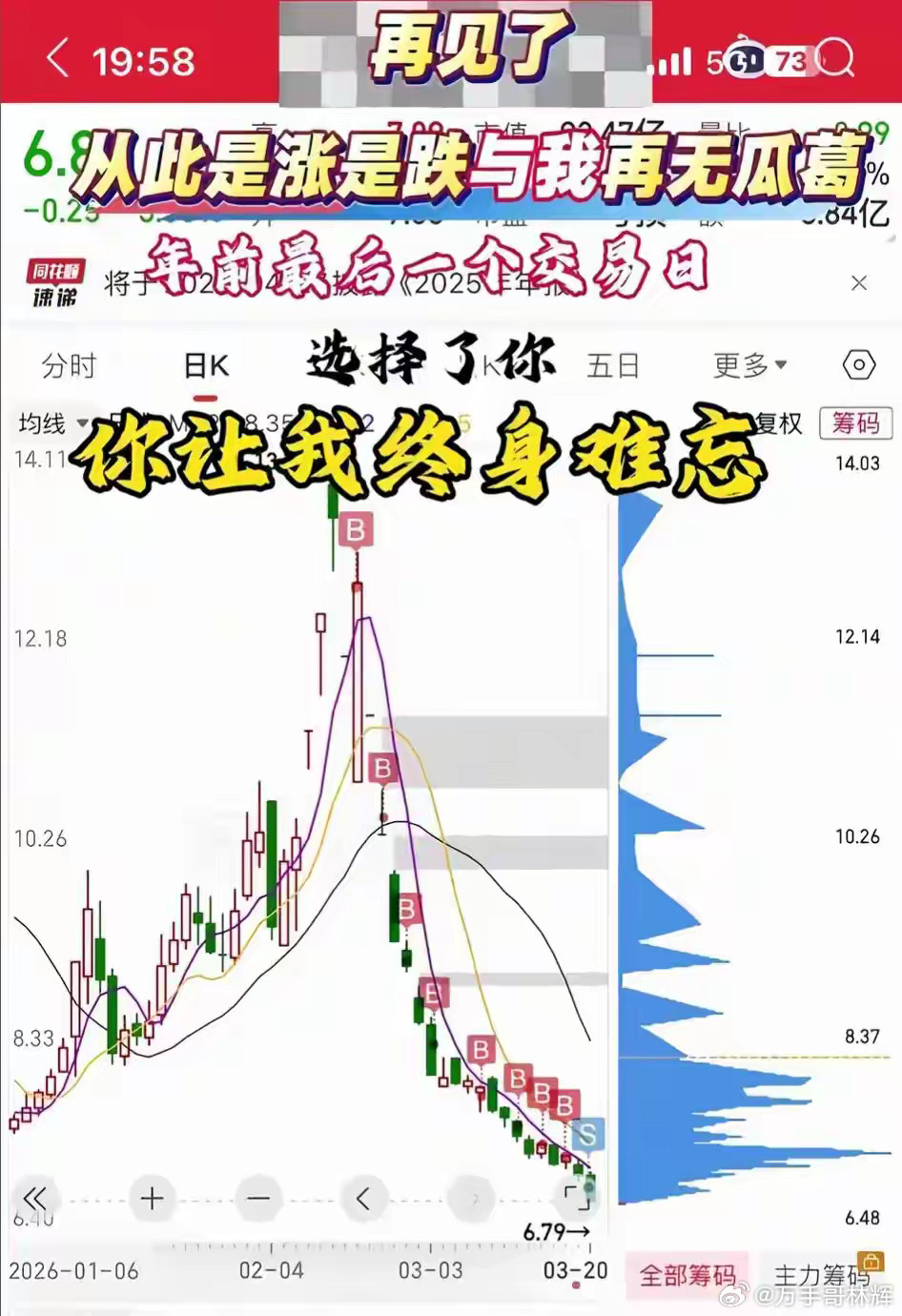The height and width of the screenshot is (1316, 902).
Task: Zoom in on the chart with the plus icon
Action: 151,1198
